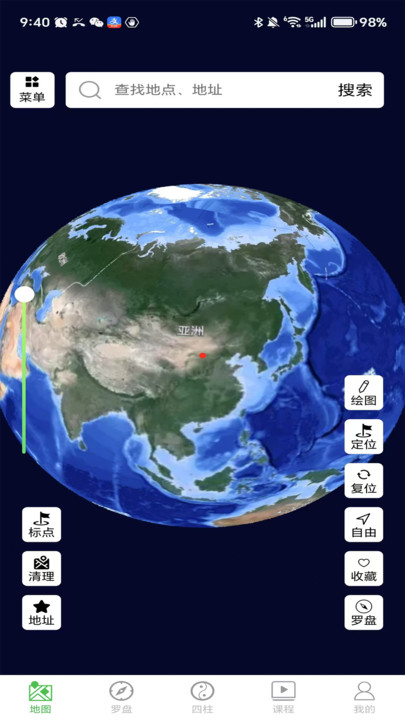Clear the map with 清理

(x=41, y=569)
